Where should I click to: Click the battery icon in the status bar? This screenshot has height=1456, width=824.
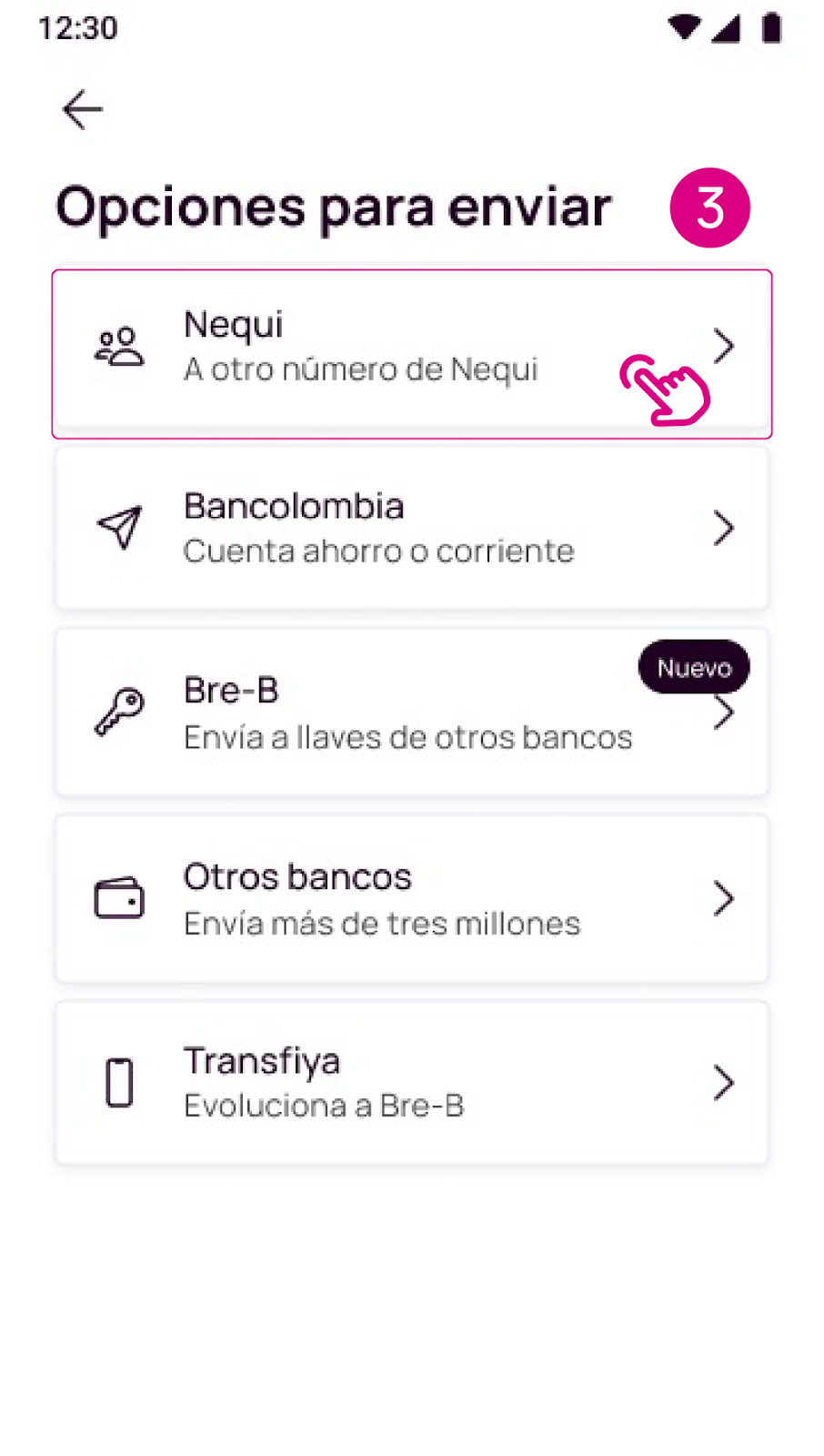click(770, 27)
